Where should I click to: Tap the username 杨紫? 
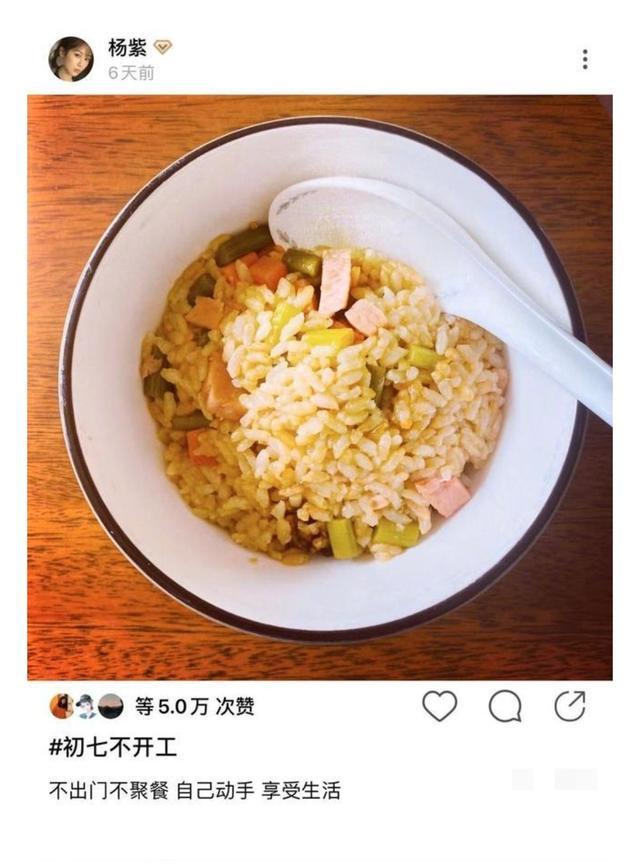click(127, 47)
